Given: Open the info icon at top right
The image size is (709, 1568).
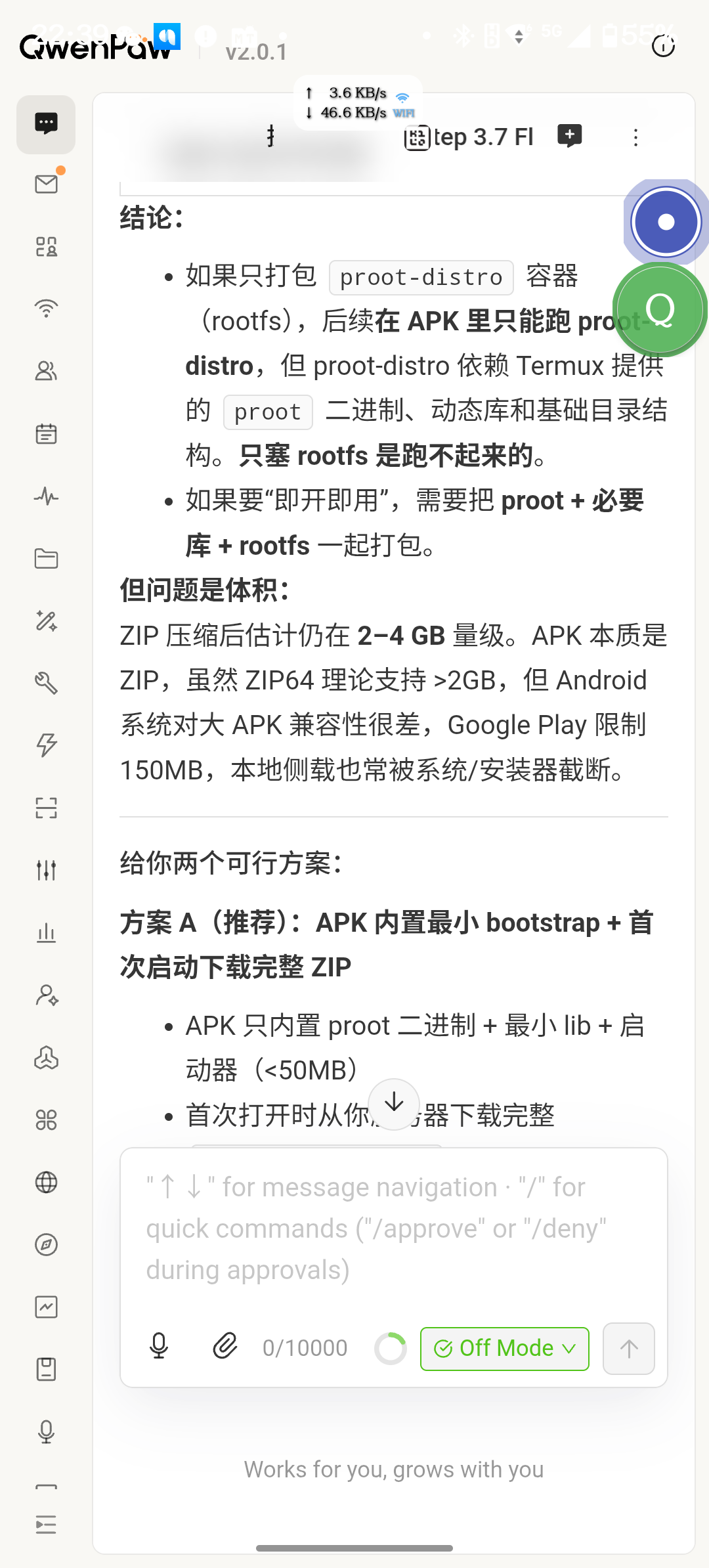Looking at the screenshot, I should (663, 46).
